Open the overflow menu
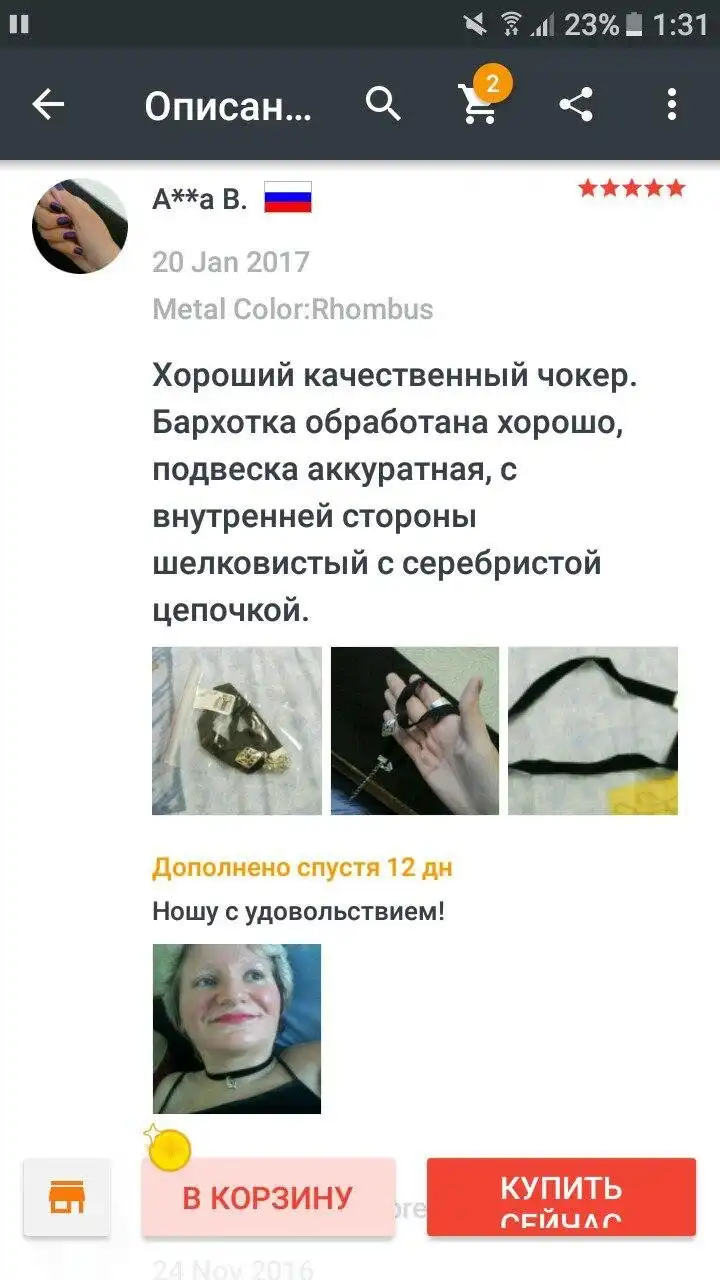The height and width of the screenshot is (1280, 720). pos(671,104)
